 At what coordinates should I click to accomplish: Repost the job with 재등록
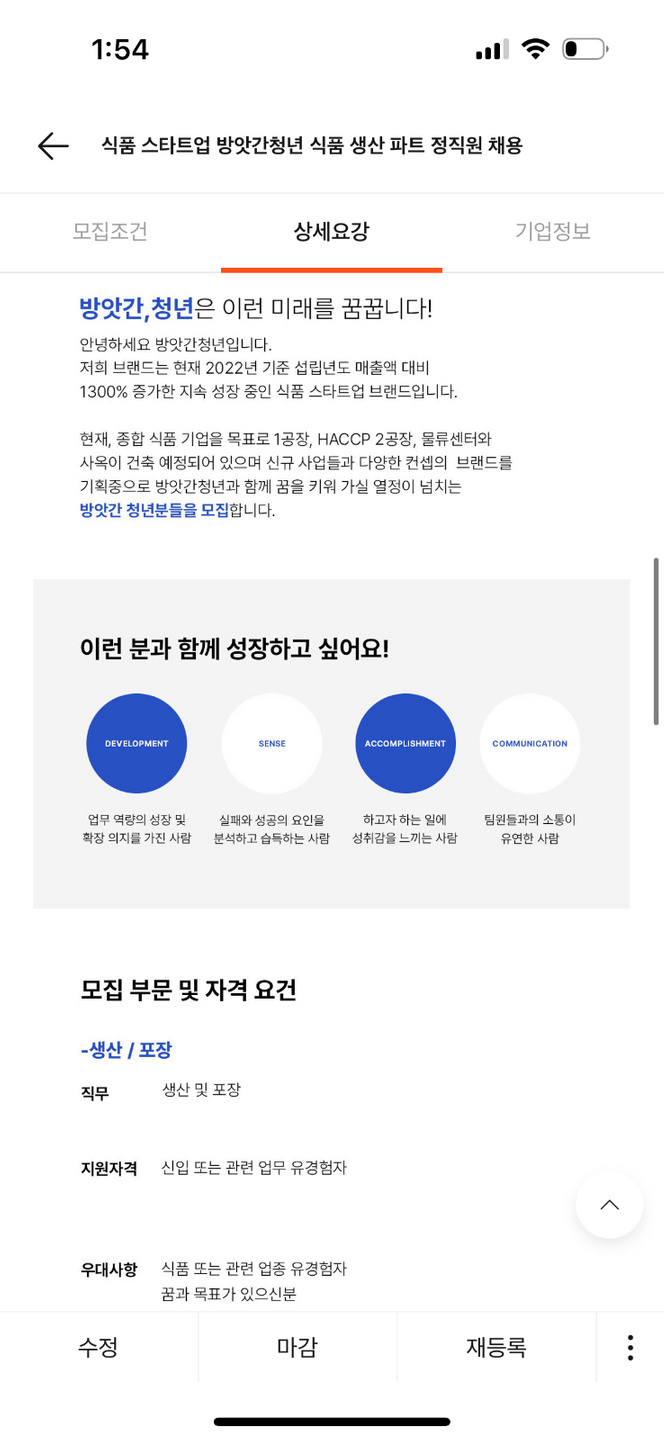pyautogui.click(x=496, y=1347)
